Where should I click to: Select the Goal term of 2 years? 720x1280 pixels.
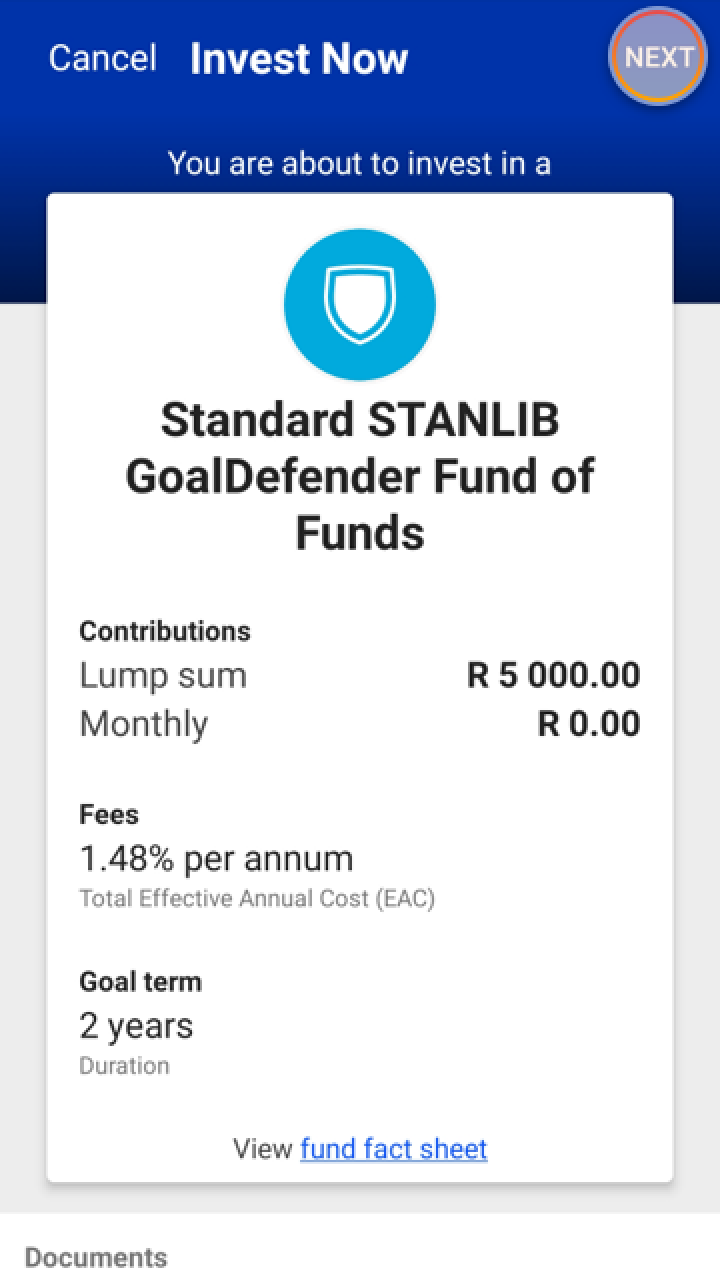pos(136,1025)
